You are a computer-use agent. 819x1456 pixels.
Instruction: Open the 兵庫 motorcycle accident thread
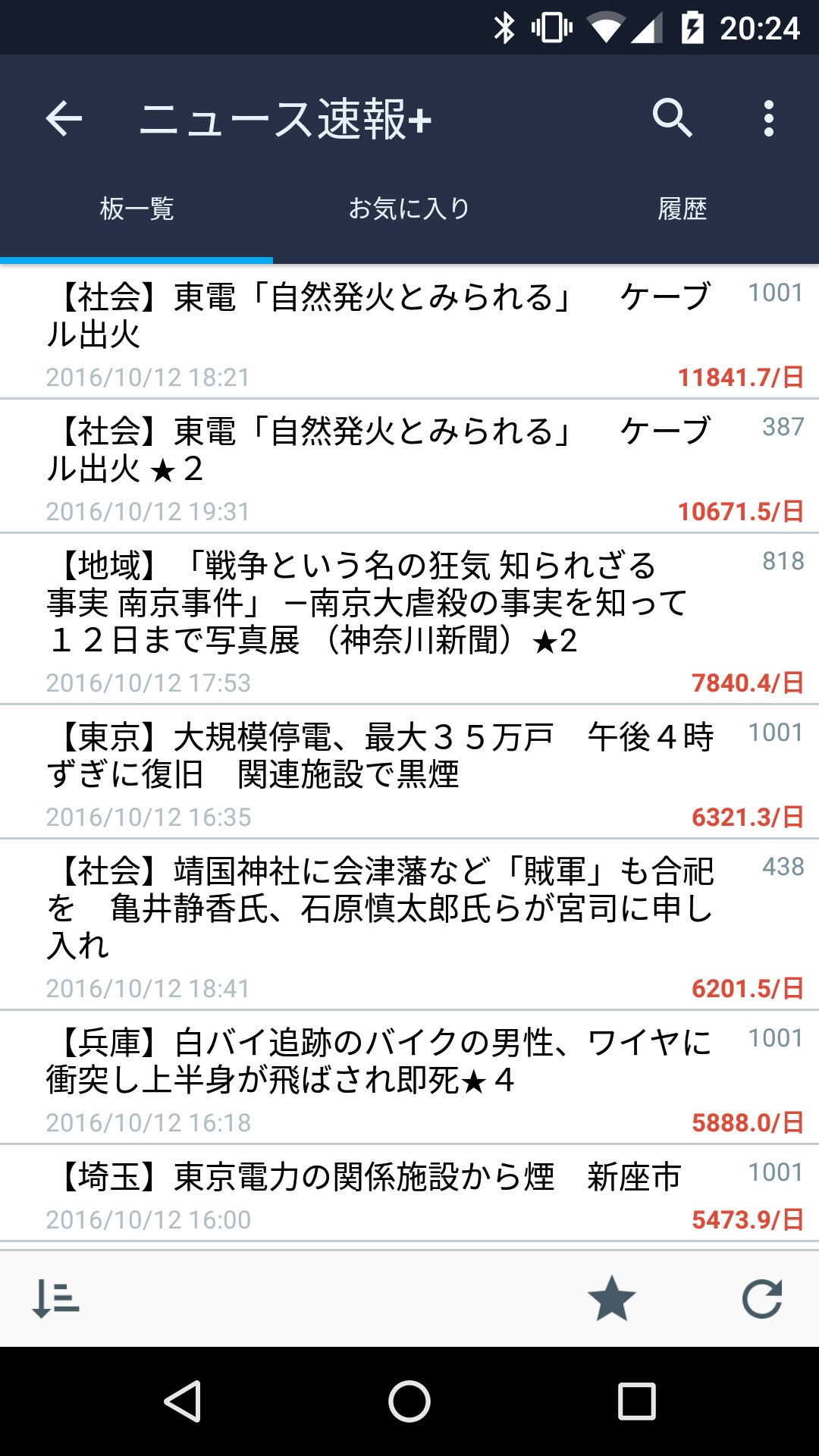(x=379, y=1069)
